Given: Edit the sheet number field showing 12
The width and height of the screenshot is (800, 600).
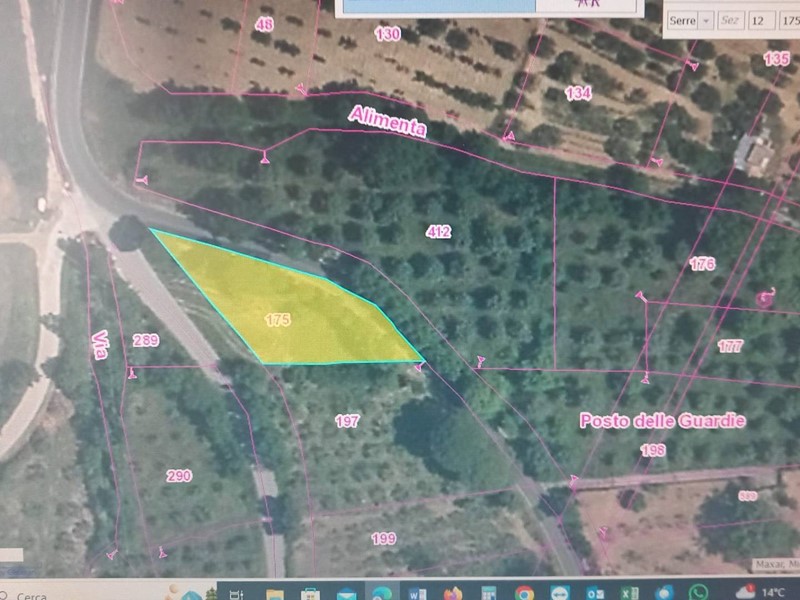Looking at the screenshot, I should 761,20.
